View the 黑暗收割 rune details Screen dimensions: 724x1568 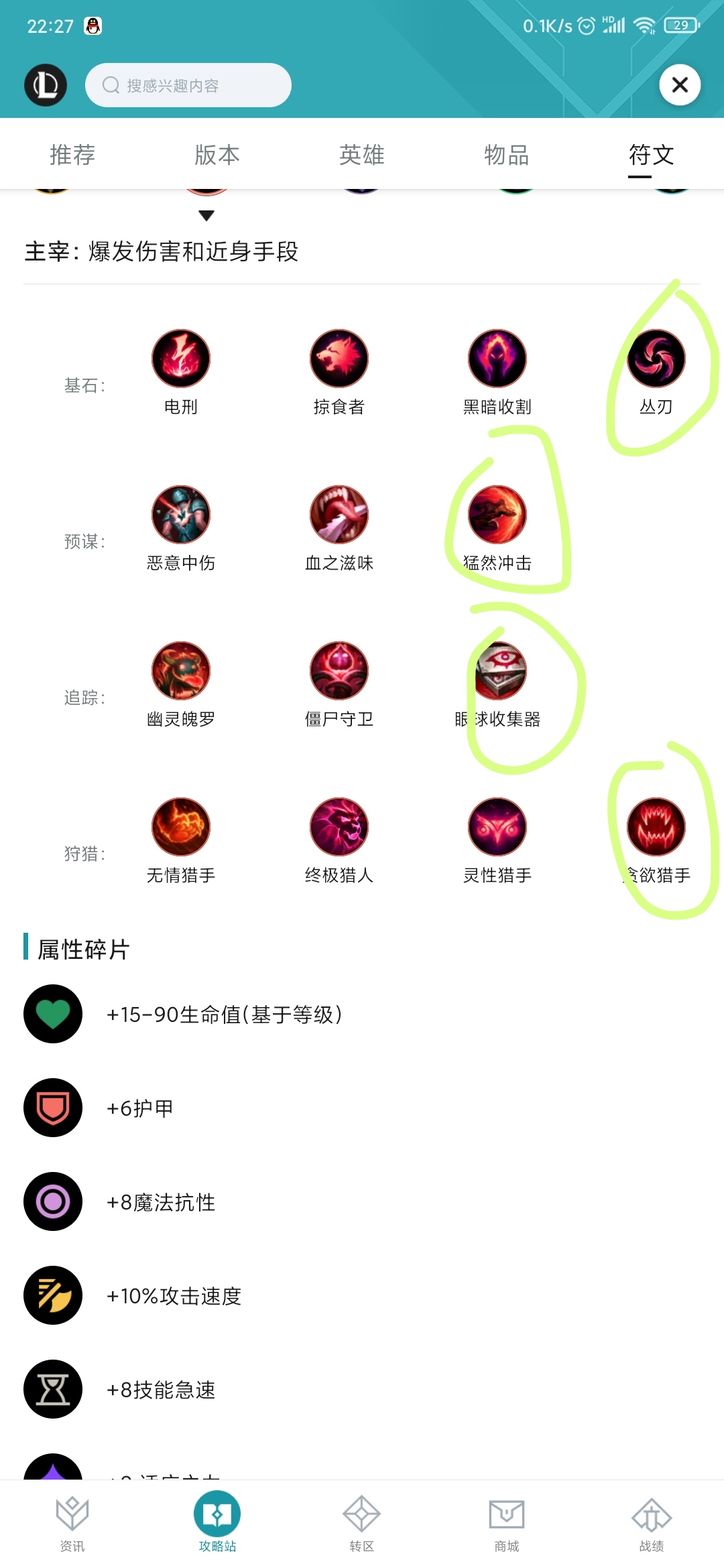[x=497, y=358]
